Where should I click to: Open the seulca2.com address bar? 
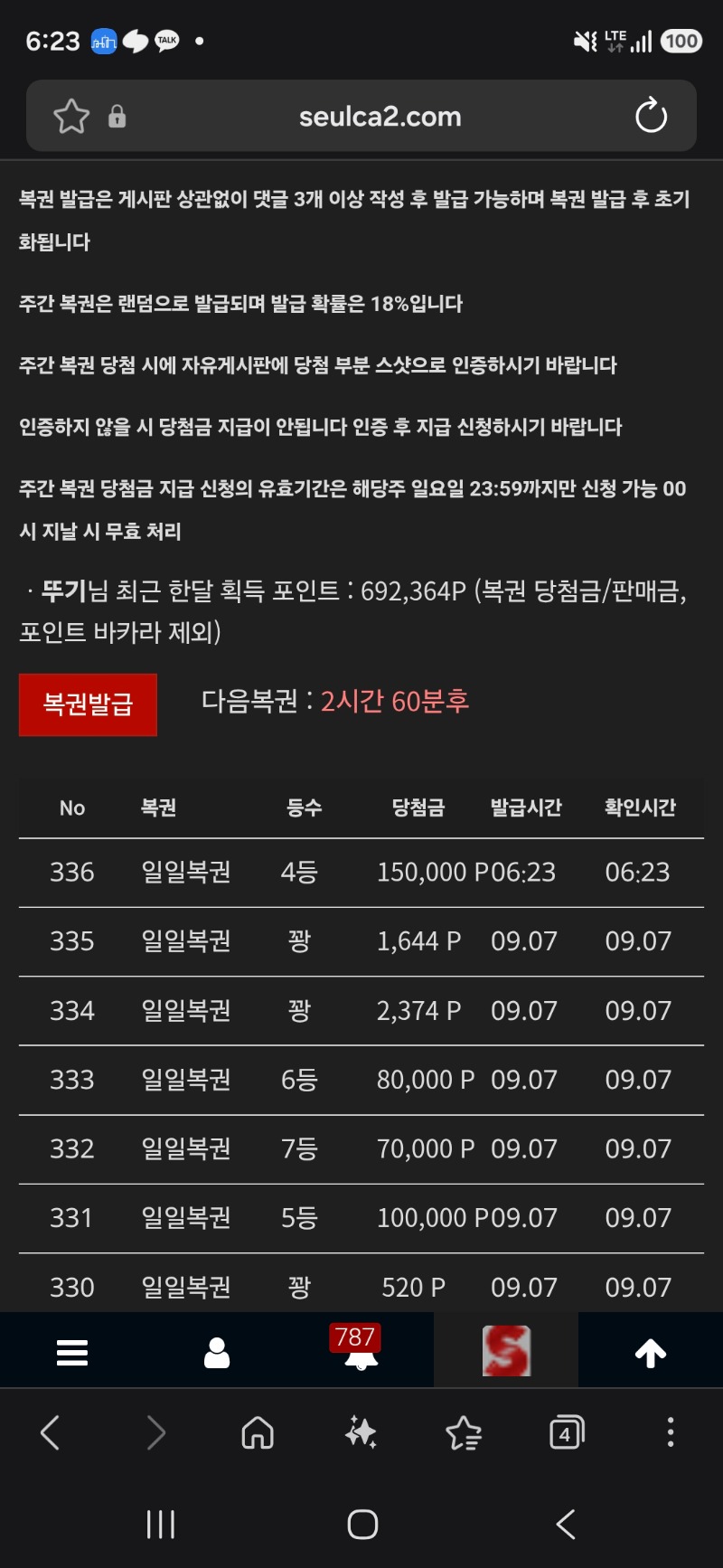[x=380, y=117]
